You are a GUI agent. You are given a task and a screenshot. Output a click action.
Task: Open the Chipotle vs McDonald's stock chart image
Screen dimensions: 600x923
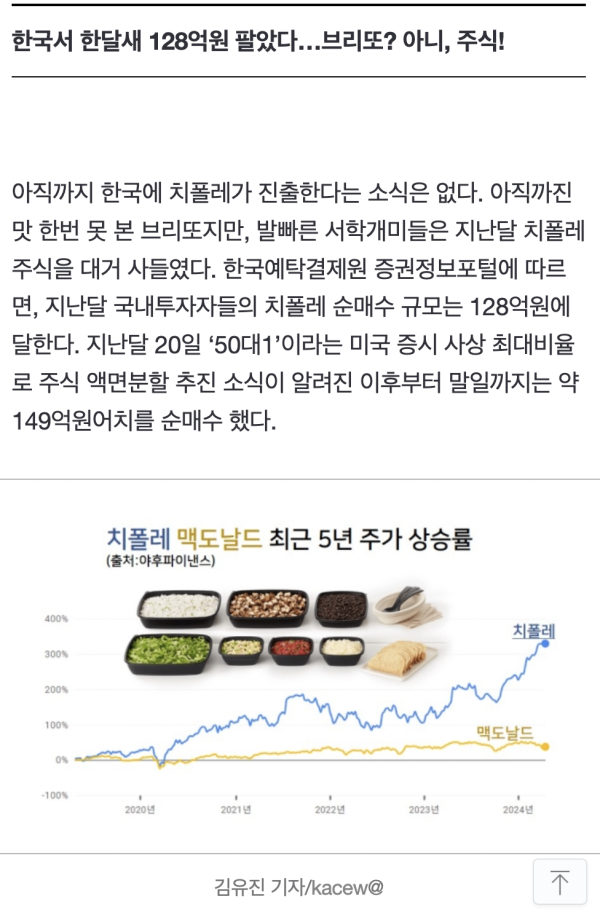pyautogui.click(x=300, y=665)
